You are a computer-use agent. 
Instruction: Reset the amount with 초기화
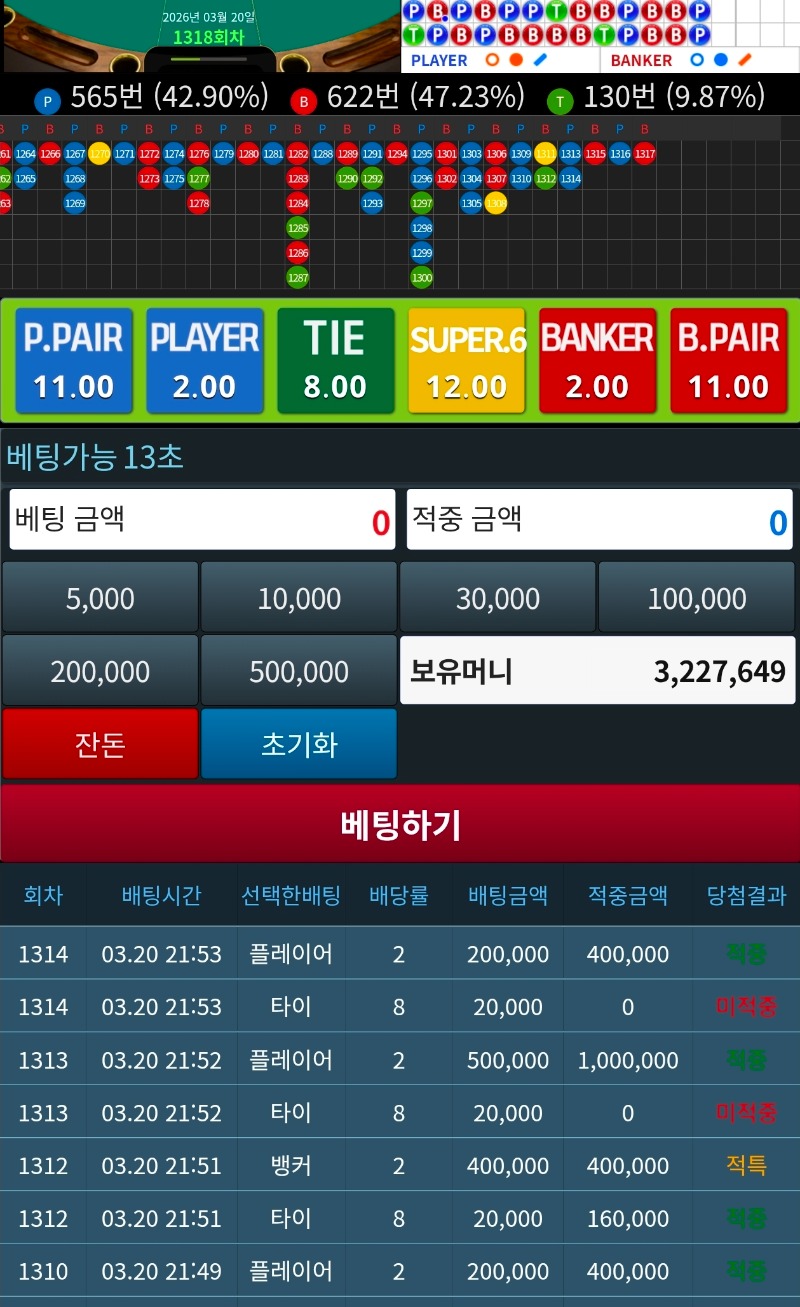[299, 744]
